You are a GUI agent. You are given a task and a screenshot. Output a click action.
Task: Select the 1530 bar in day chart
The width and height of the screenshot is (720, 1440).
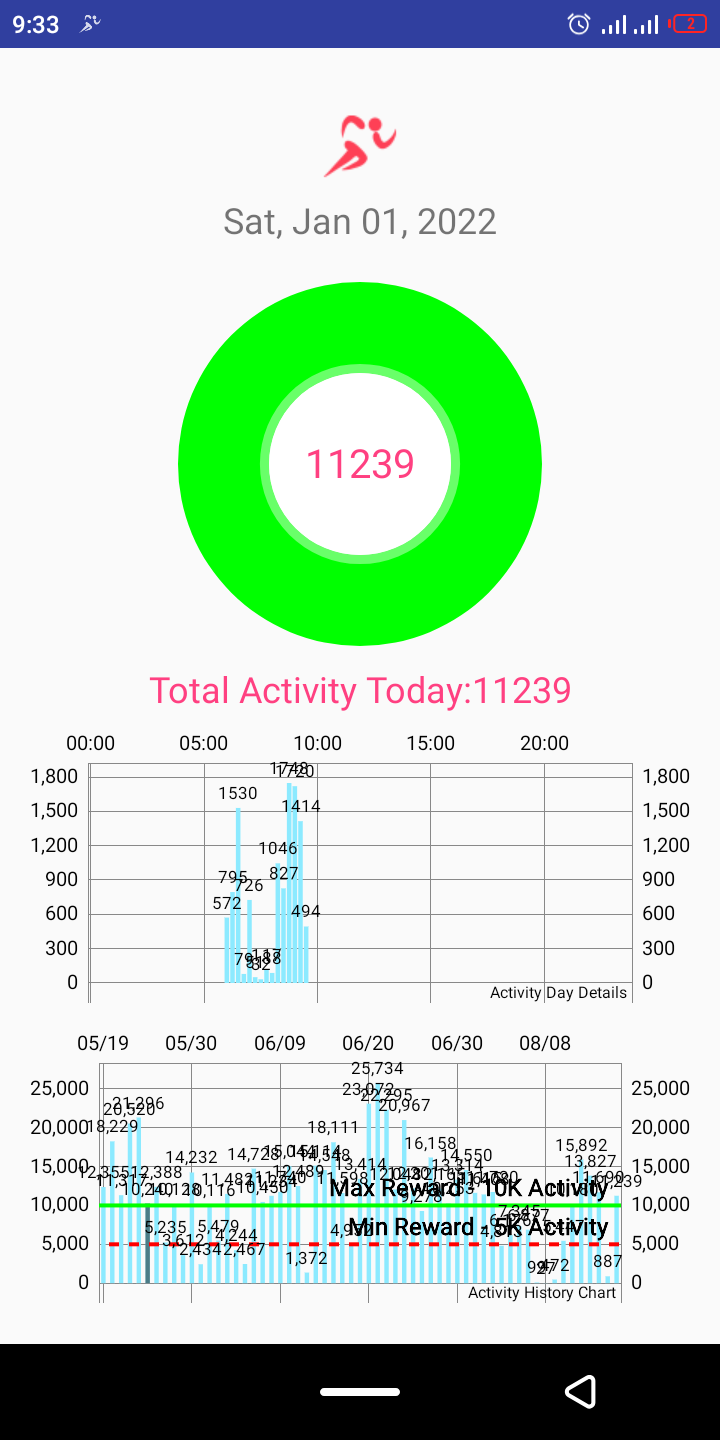(238, 894)
